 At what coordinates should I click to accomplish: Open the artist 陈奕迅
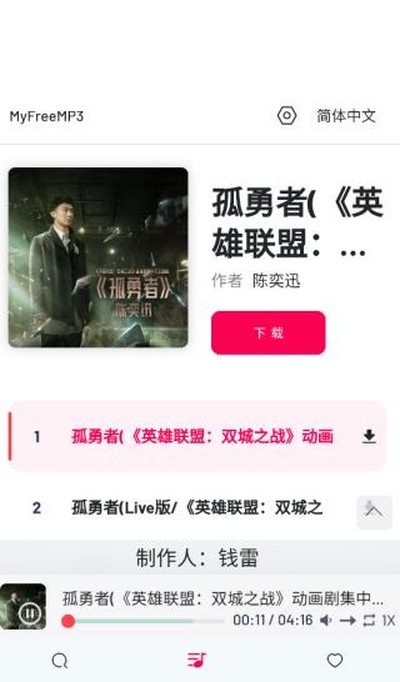point(277,281)
